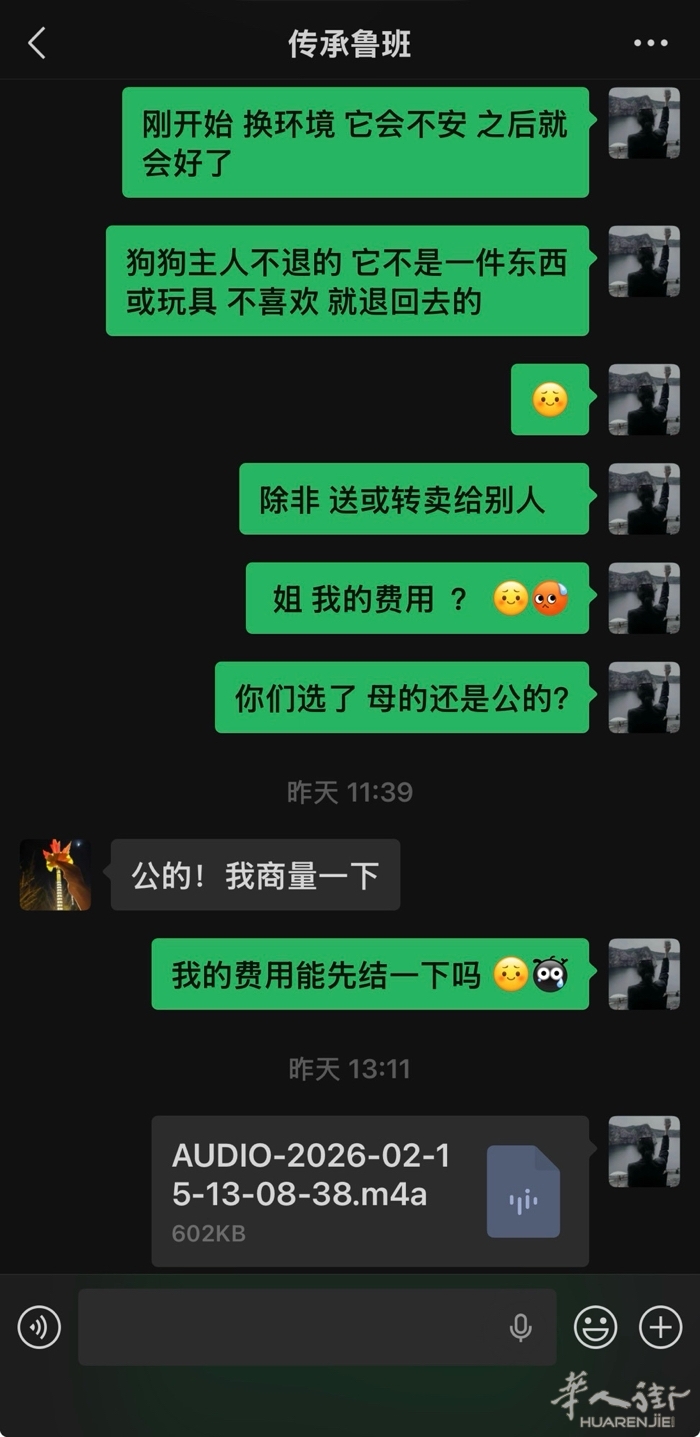Start voice-to-text with the microphone icon
Image resolution: width=700 pixels, height=1437 pixels.
(520, 1328)
